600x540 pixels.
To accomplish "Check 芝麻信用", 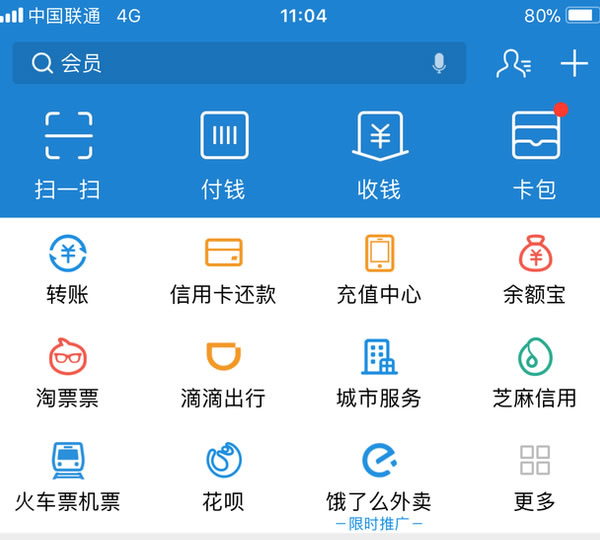I will click(535, 372).
